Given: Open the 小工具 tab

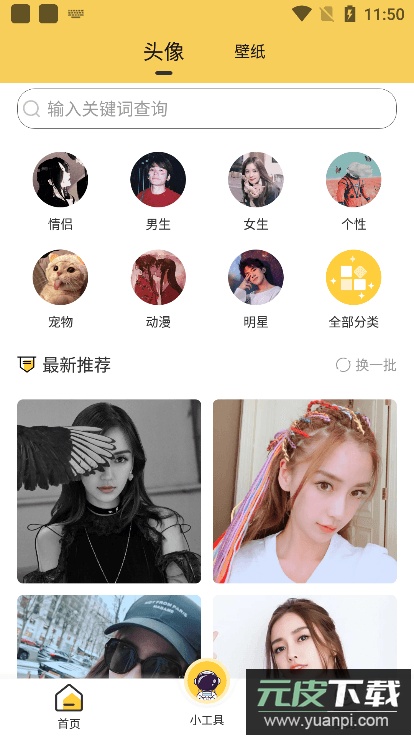Looking at the screenshot, I should (x=207, y=693).
